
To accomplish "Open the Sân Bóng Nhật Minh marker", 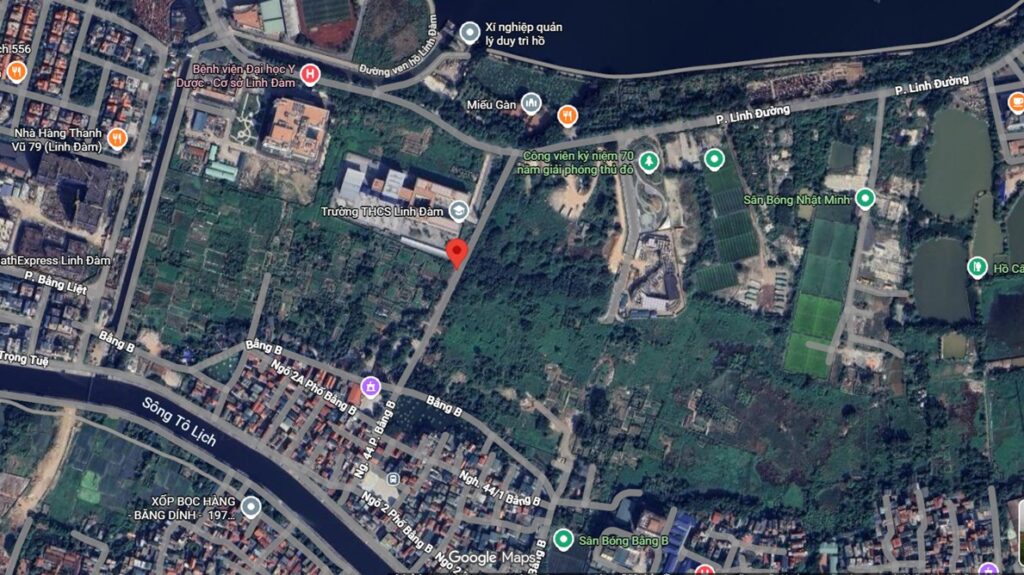I will [x=865, y=199].
